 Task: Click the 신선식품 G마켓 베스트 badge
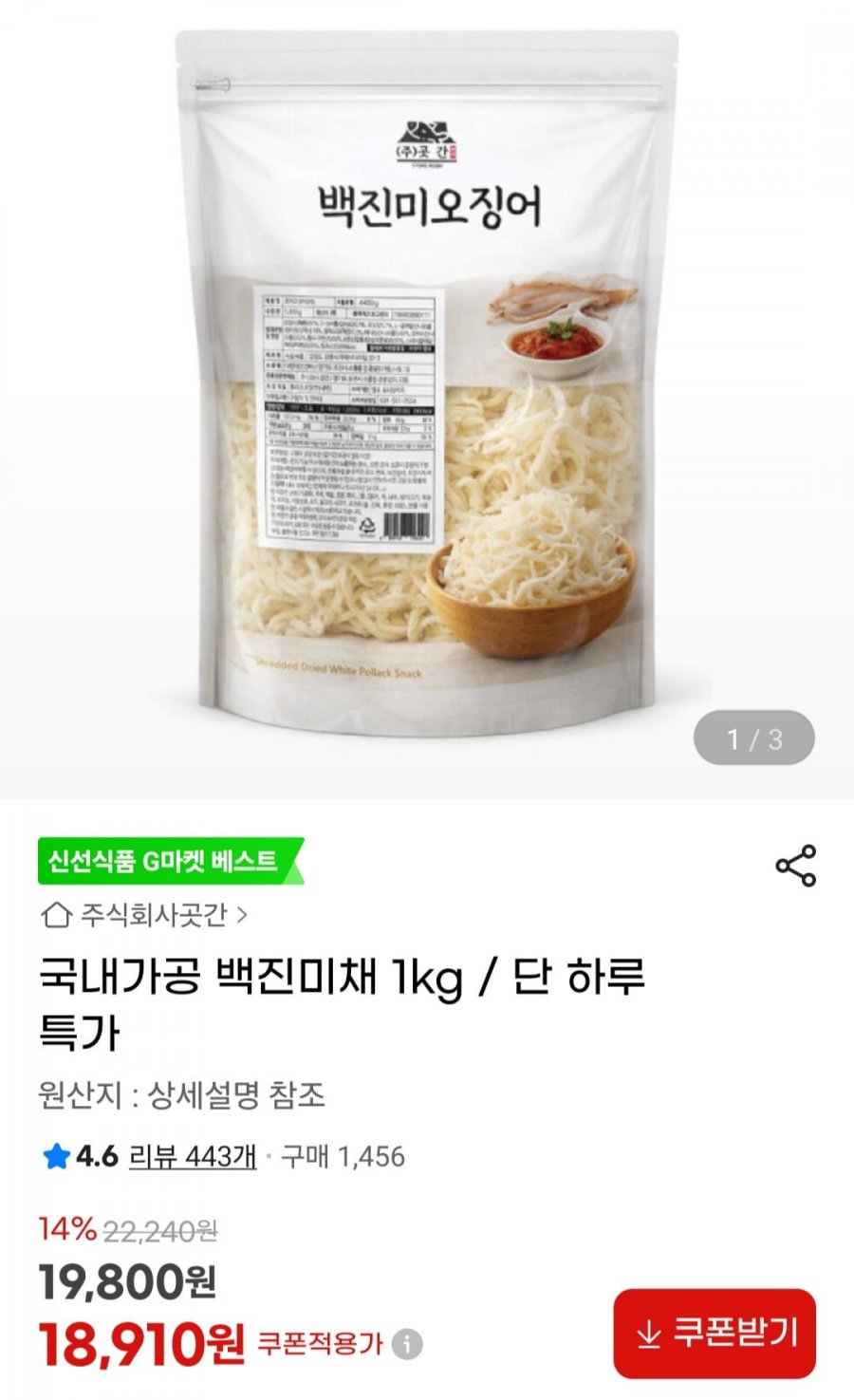point(166,861)
